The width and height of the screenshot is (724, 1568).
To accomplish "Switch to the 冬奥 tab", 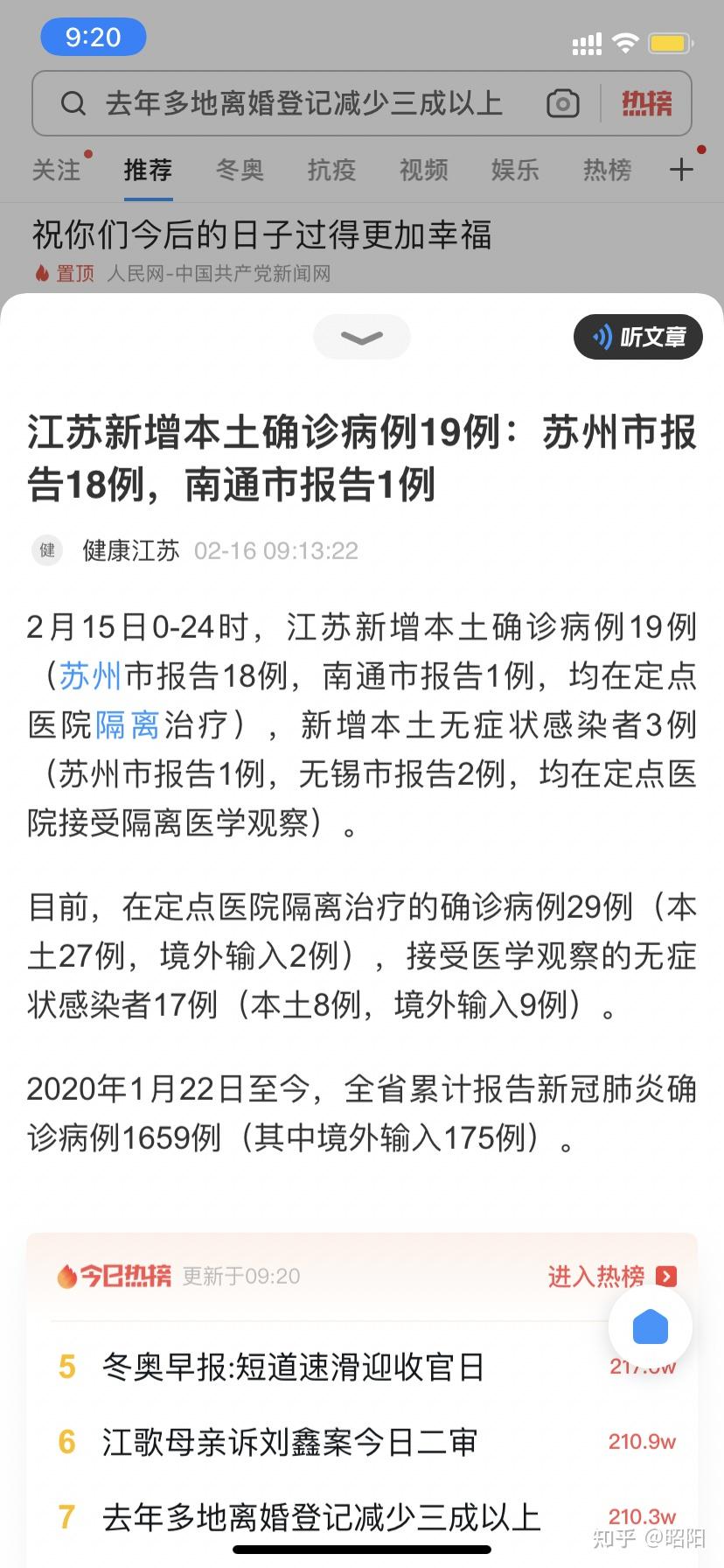I will click(x=240, y=170).
